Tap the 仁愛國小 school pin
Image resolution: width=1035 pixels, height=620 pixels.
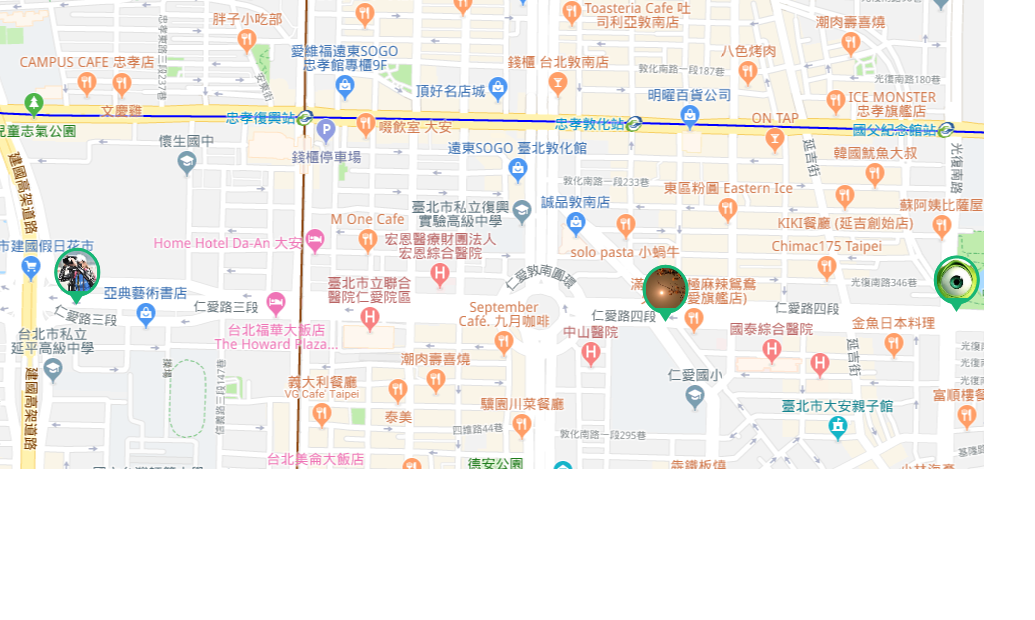tap(695, 397)
